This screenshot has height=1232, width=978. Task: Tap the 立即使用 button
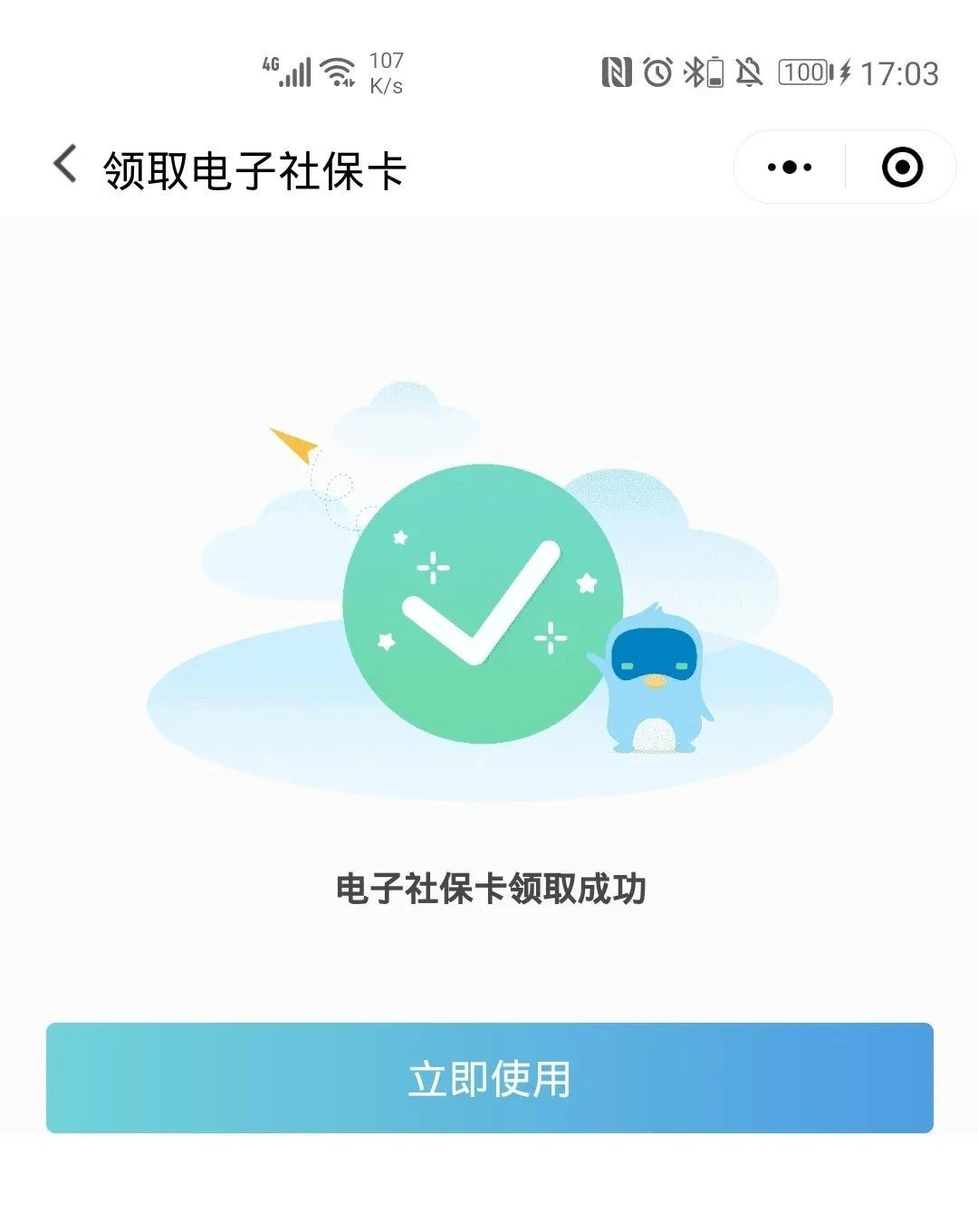click(x=489, y=1078)
